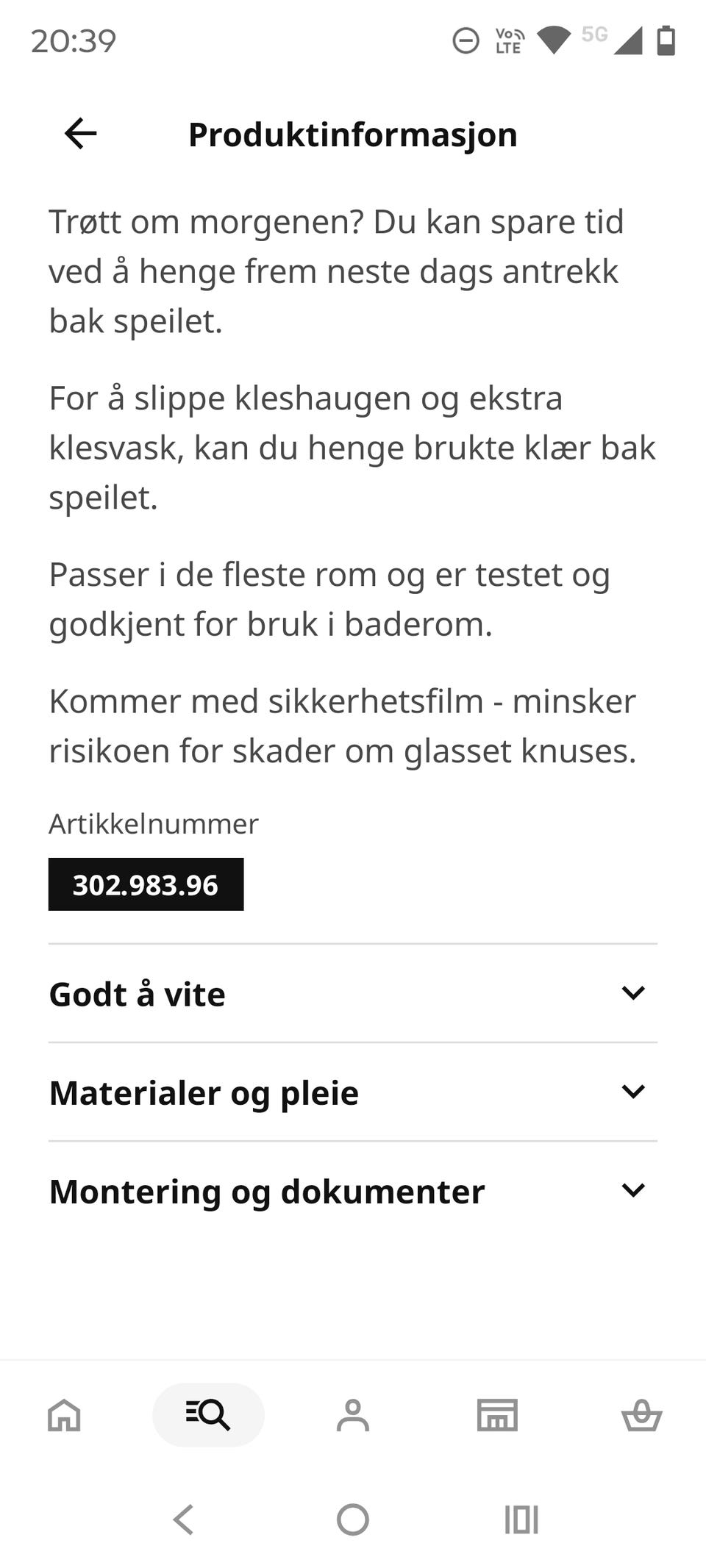
Task: Open the shopping basket icon
Action: (x=641, y=1413)
